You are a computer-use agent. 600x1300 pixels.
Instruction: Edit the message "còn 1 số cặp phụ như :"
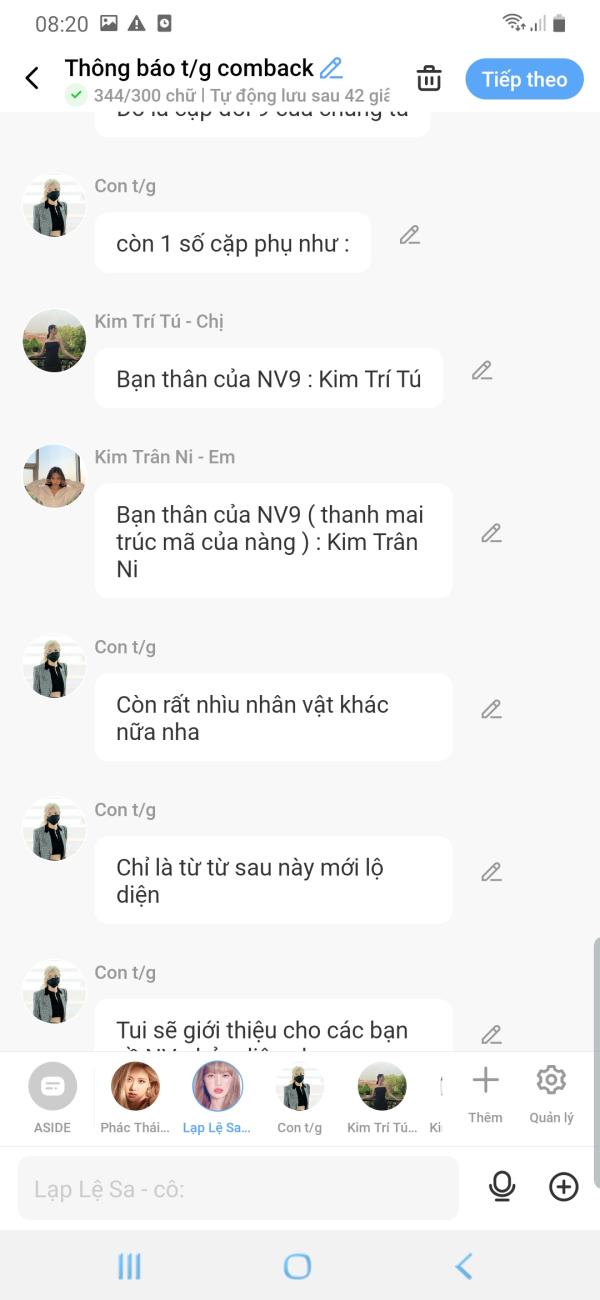tap(410, 235)
